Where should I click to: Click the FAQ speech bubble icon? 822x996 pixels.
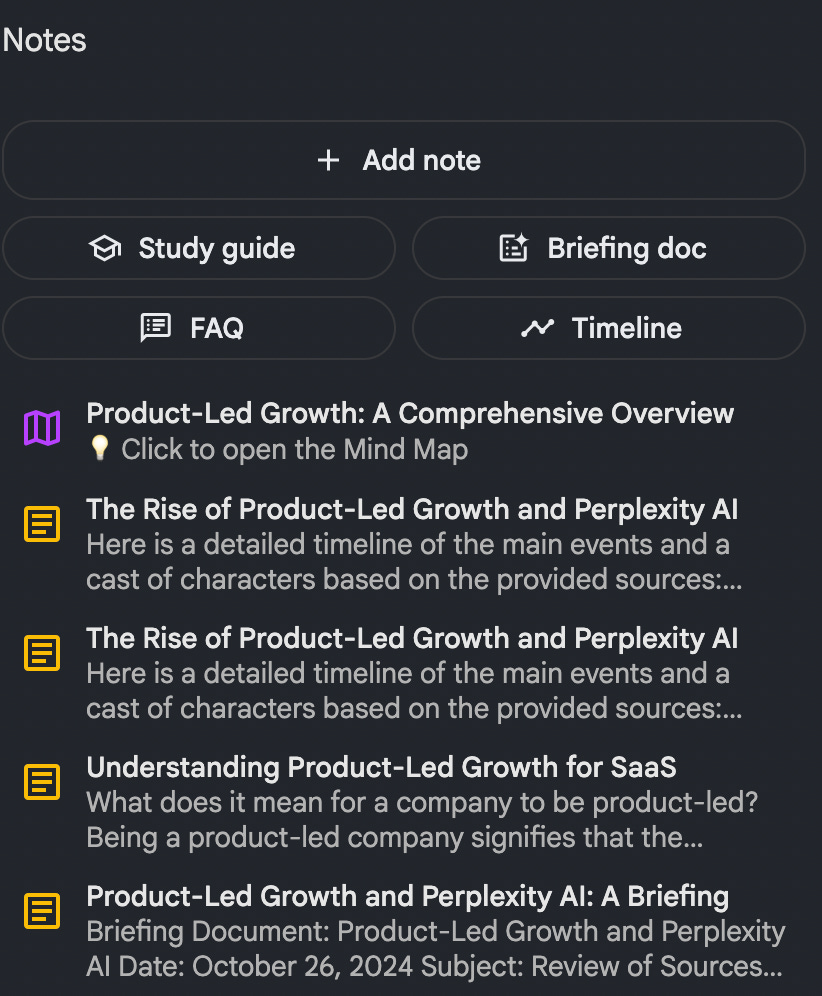157,328
